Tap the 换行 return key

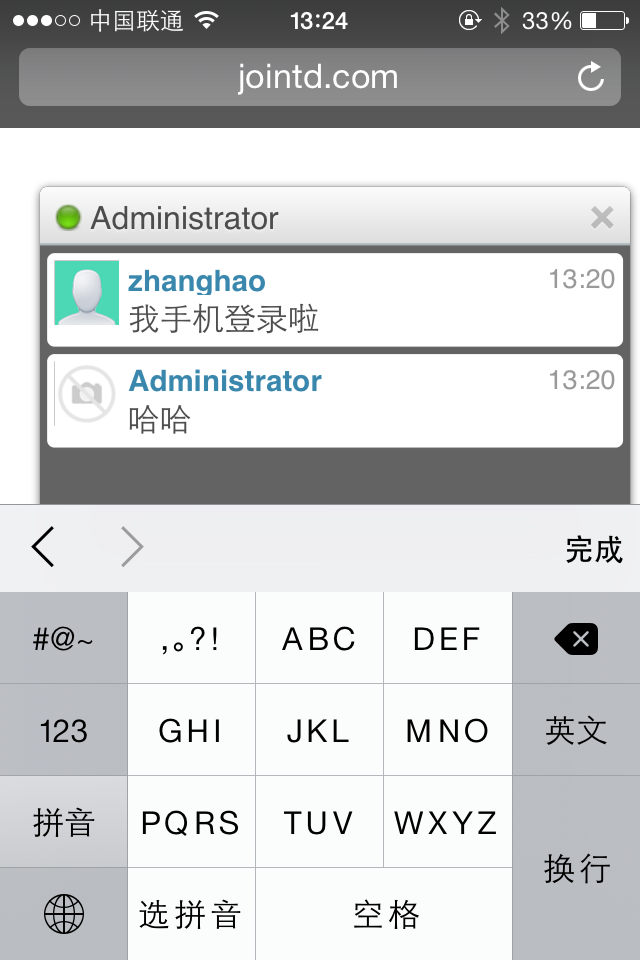click(576, 868)
